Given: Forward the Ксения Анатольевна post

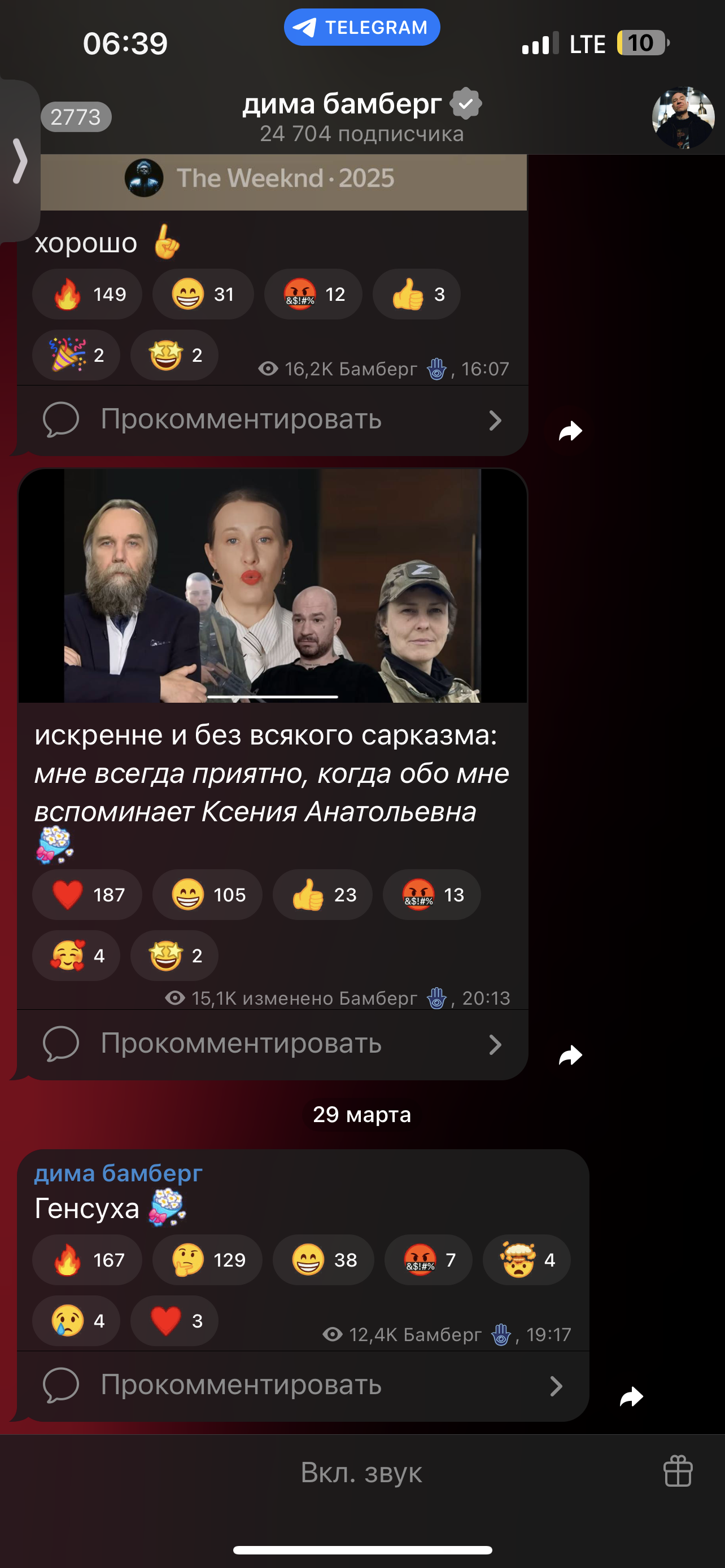Looking at the screenshot, I should (x=570, y=1055).
